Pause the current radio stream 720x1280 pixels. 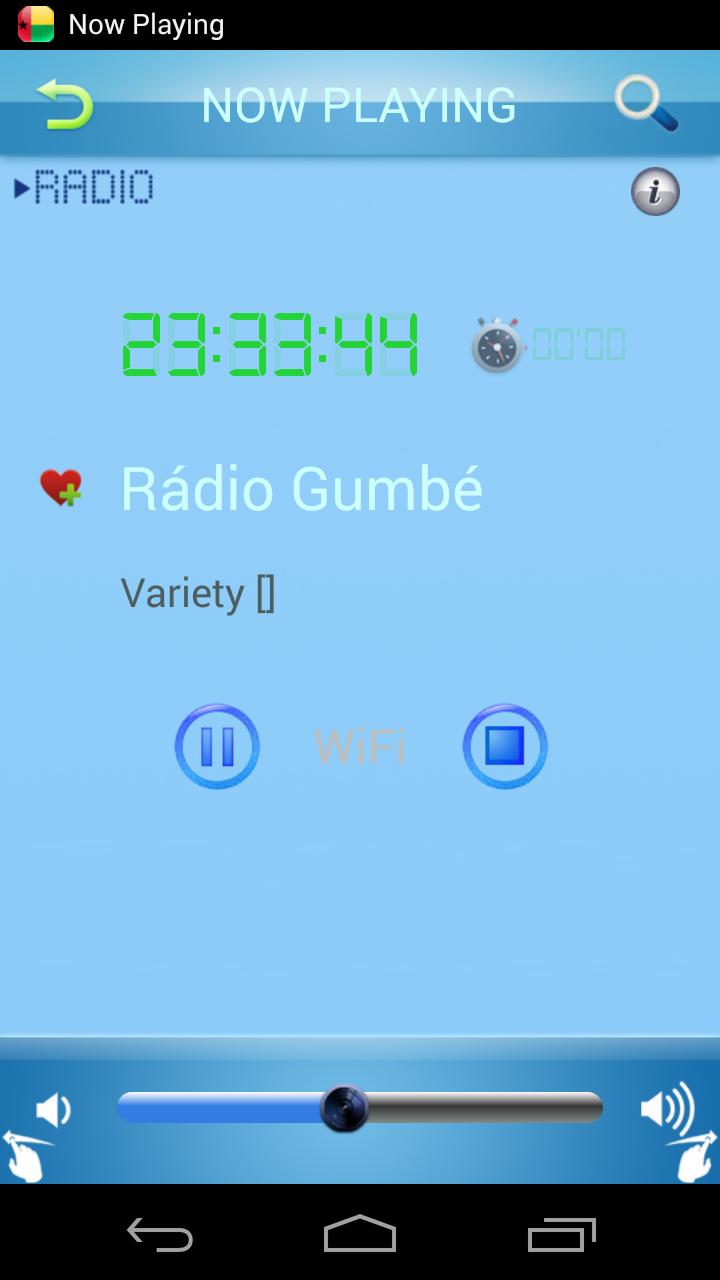[217, 745]
